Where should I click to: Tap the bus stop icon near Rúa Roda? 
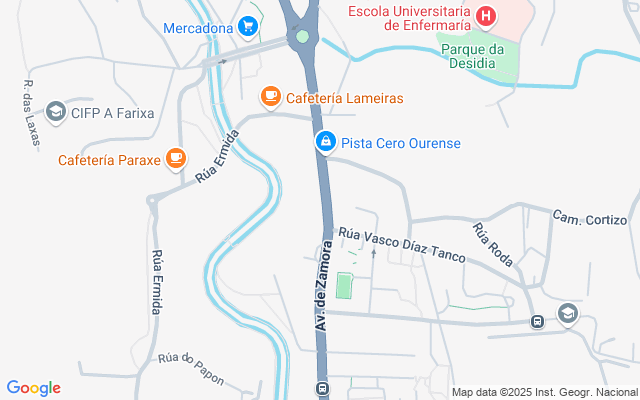click(537, 322)
